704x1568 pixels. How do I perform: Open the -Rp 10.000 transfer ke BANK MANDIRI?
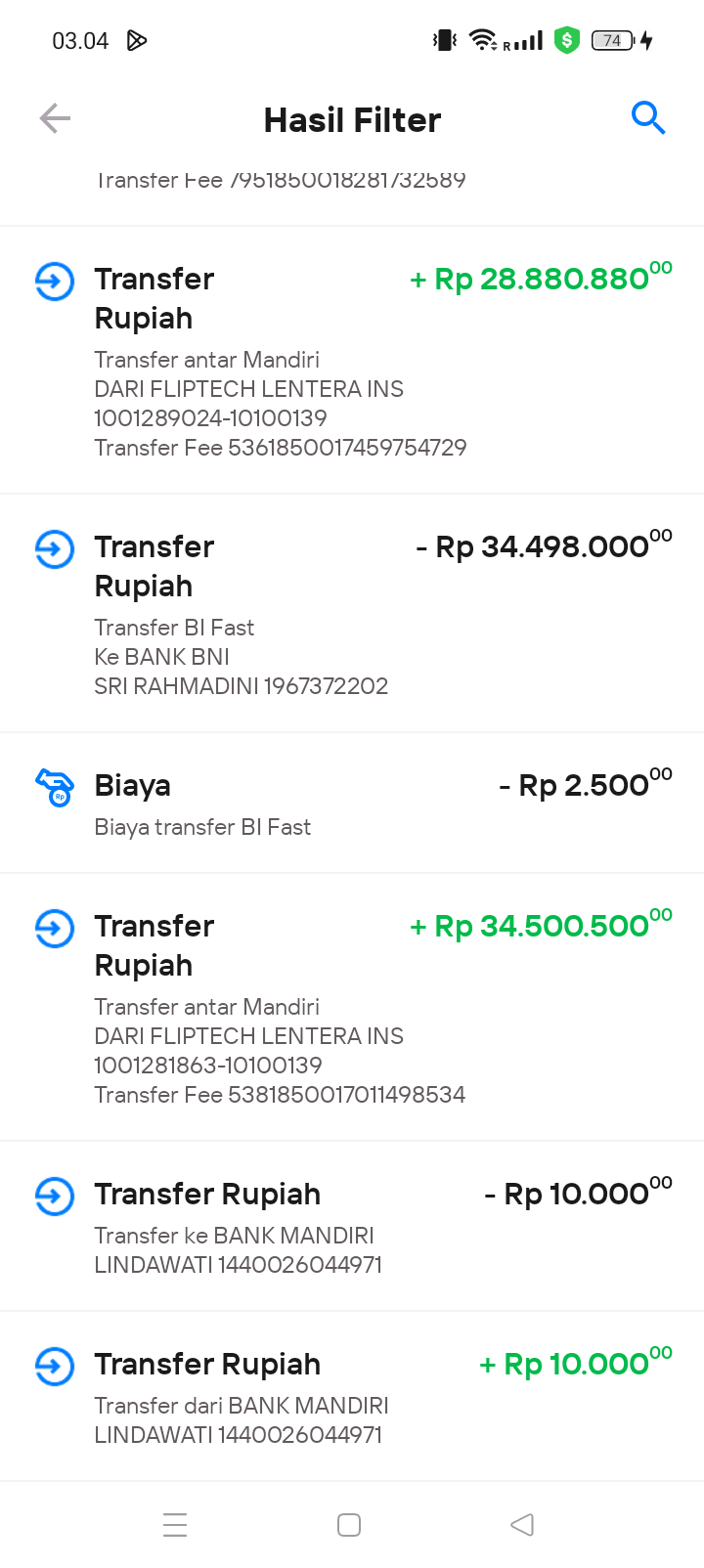click(x=352, y=1227)
